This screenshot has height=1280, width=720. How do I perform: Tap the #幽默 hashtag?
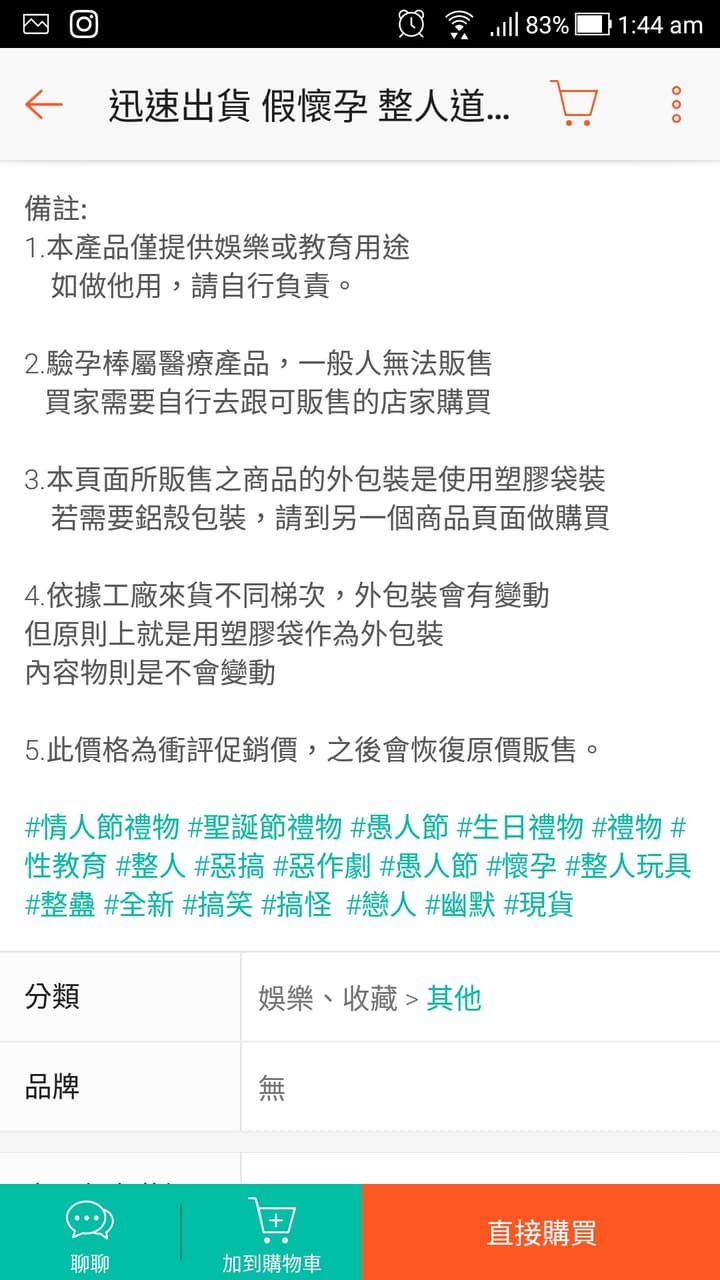coord(460,905)
